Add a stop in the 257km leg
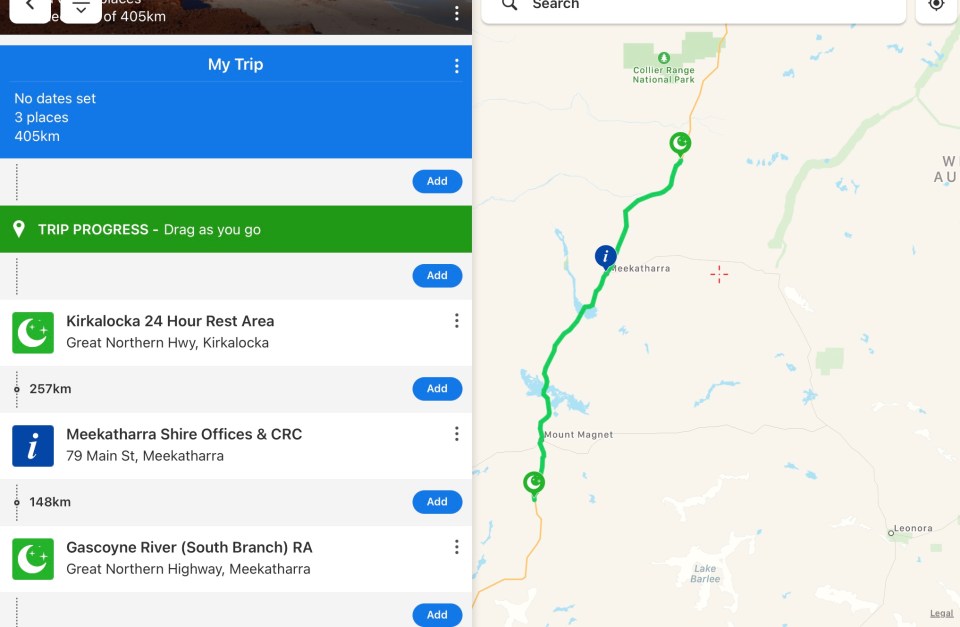960x627 pixels. coord(437,389)
